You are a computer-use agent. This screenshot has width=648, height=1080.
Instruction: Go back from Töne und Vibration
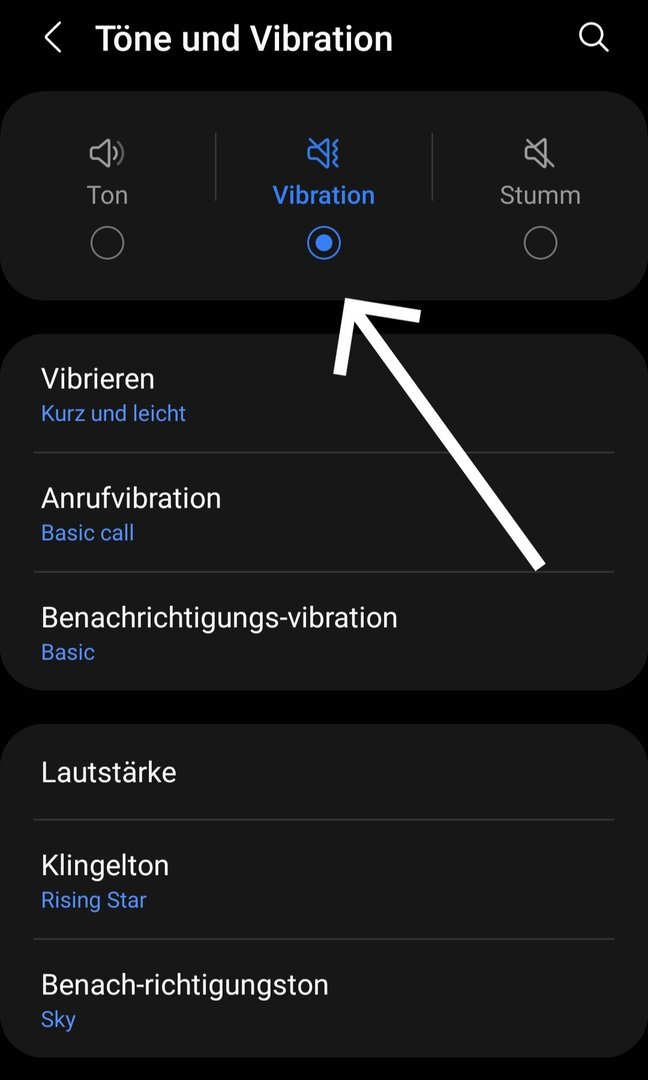tap(53, 39)
